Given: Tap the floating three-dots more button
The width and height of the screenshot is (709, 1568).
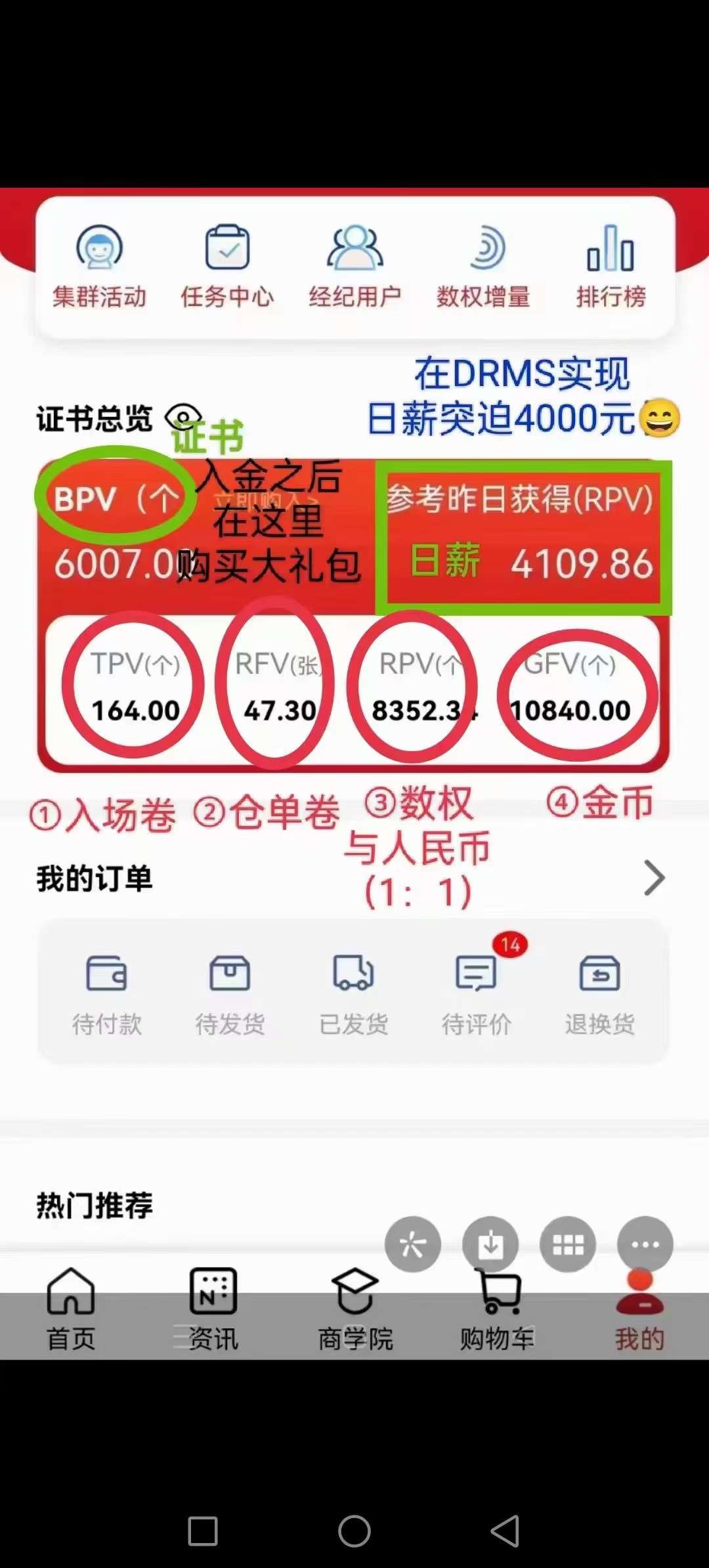Looking at the screenshot, I should (x=645, y=1244).
